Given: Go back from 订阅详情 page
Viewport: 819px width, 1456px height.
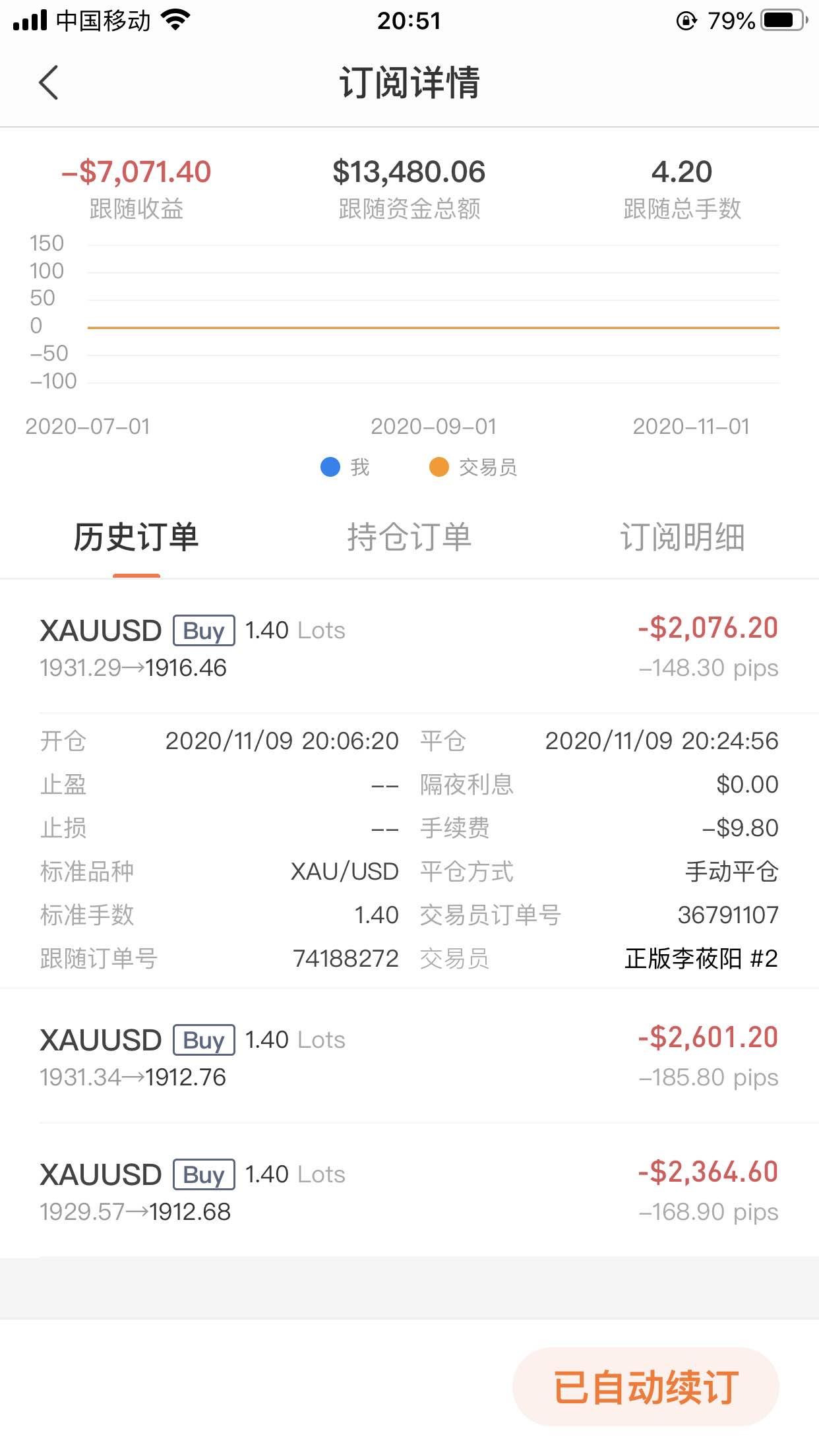Looking at the screenshot, I should click(x=49, y=82).
